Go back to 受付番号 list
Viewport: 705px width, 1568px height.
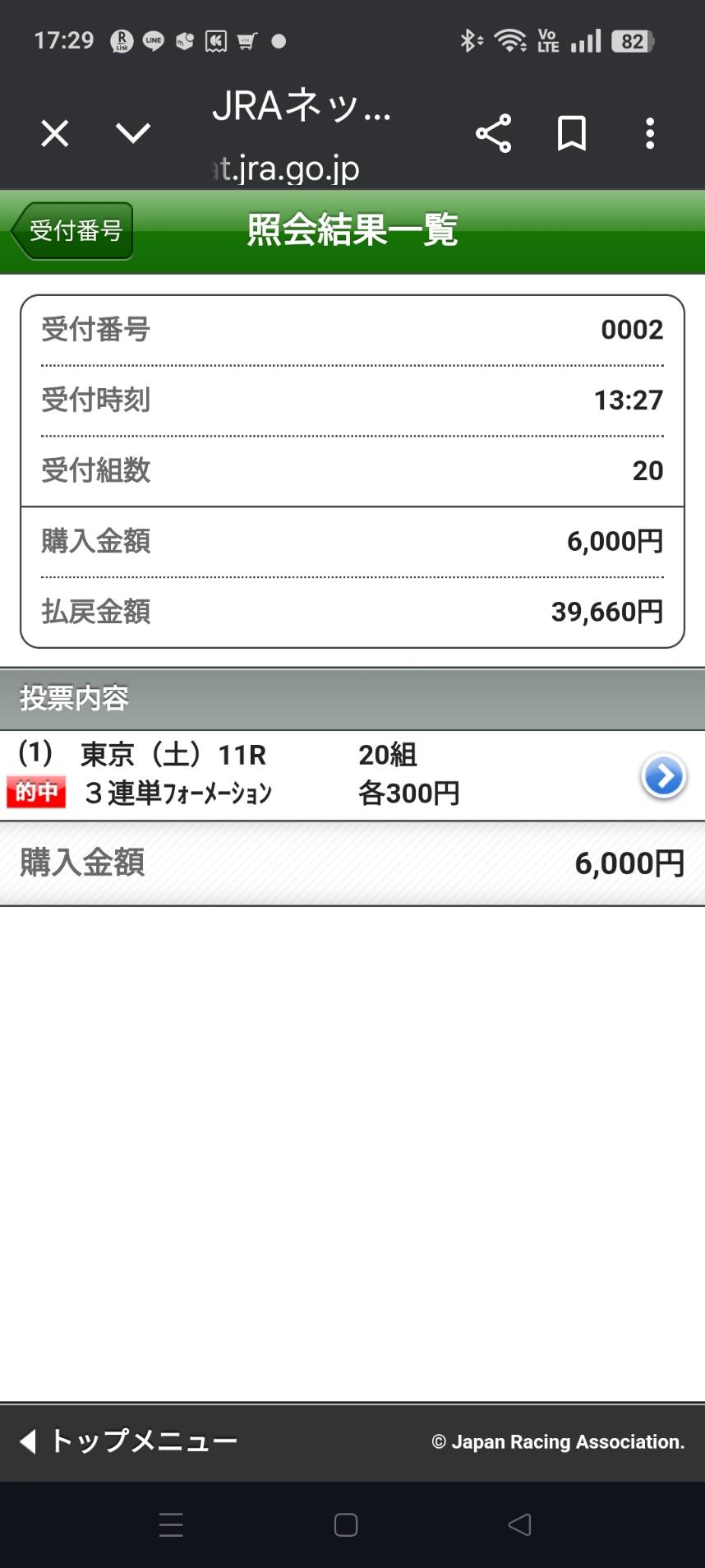(x=73, y=231)
